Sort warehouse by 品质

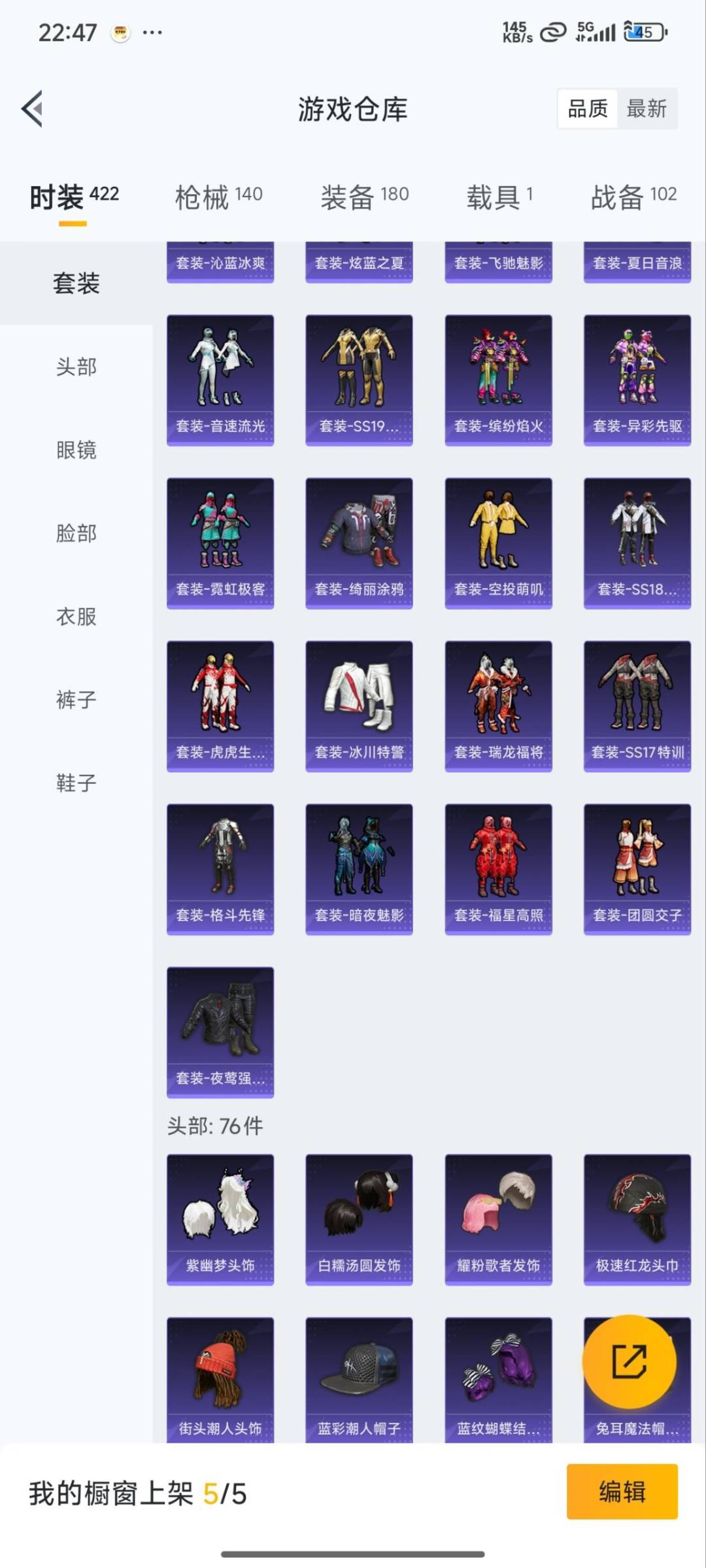(x=587, y=108)
